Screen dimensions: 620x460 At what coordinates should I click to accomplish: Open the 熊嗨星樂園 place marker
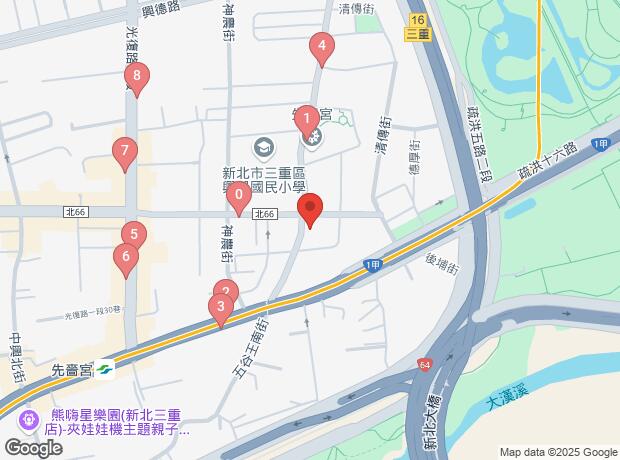click(30, 415)
